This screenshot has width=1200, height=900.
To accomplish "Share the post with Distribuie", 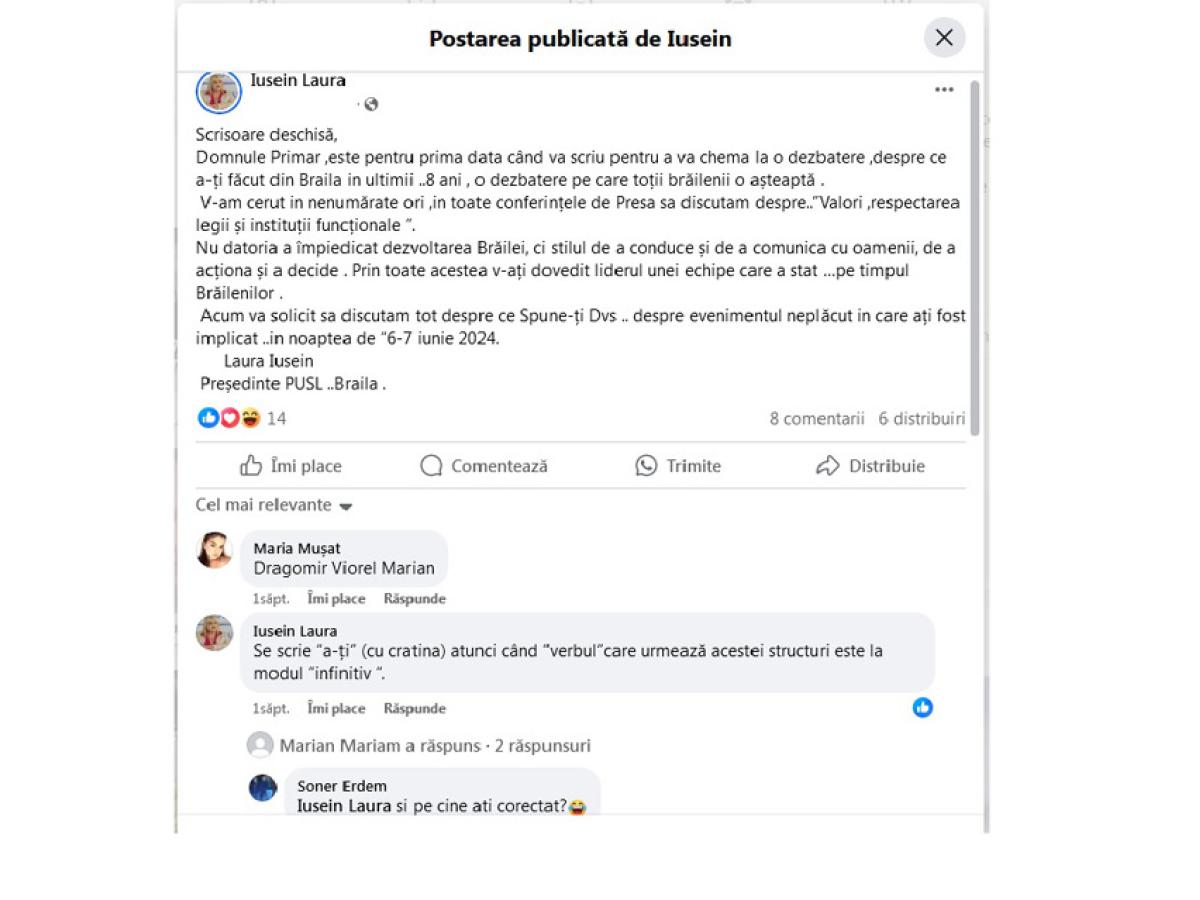I will coord(871,466).
